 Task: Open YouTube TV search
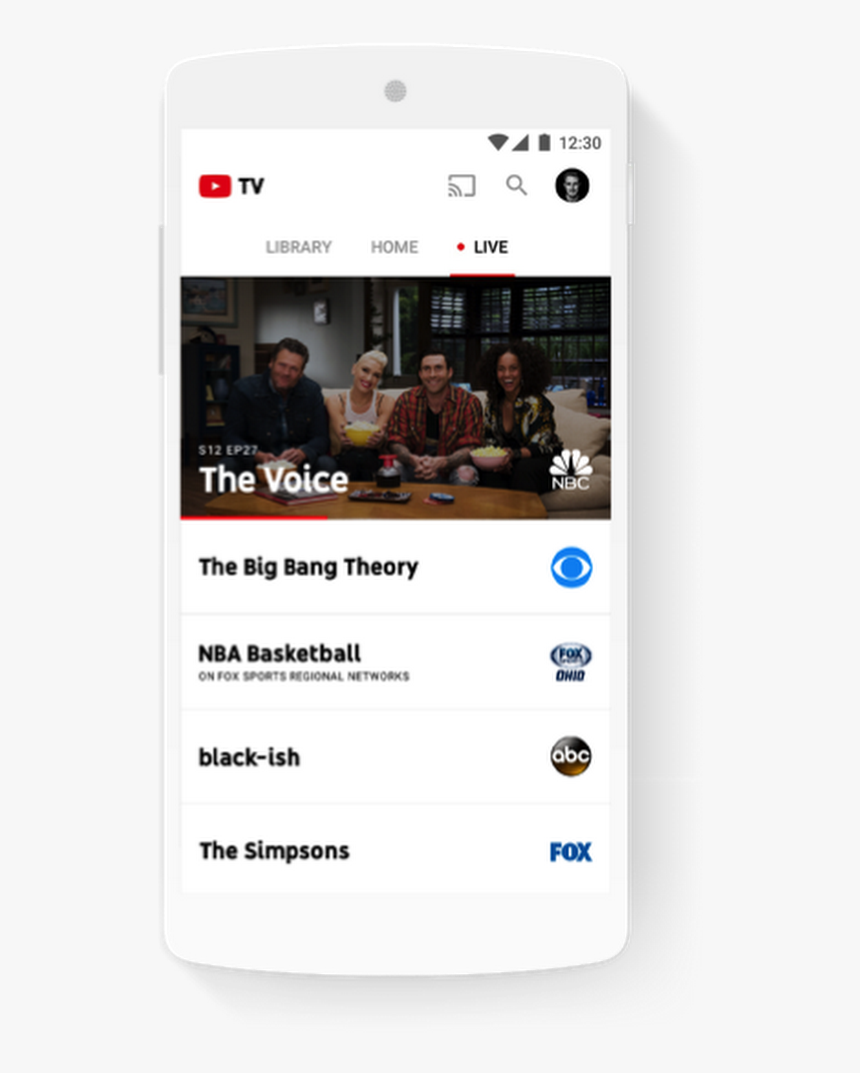[517, 186]
